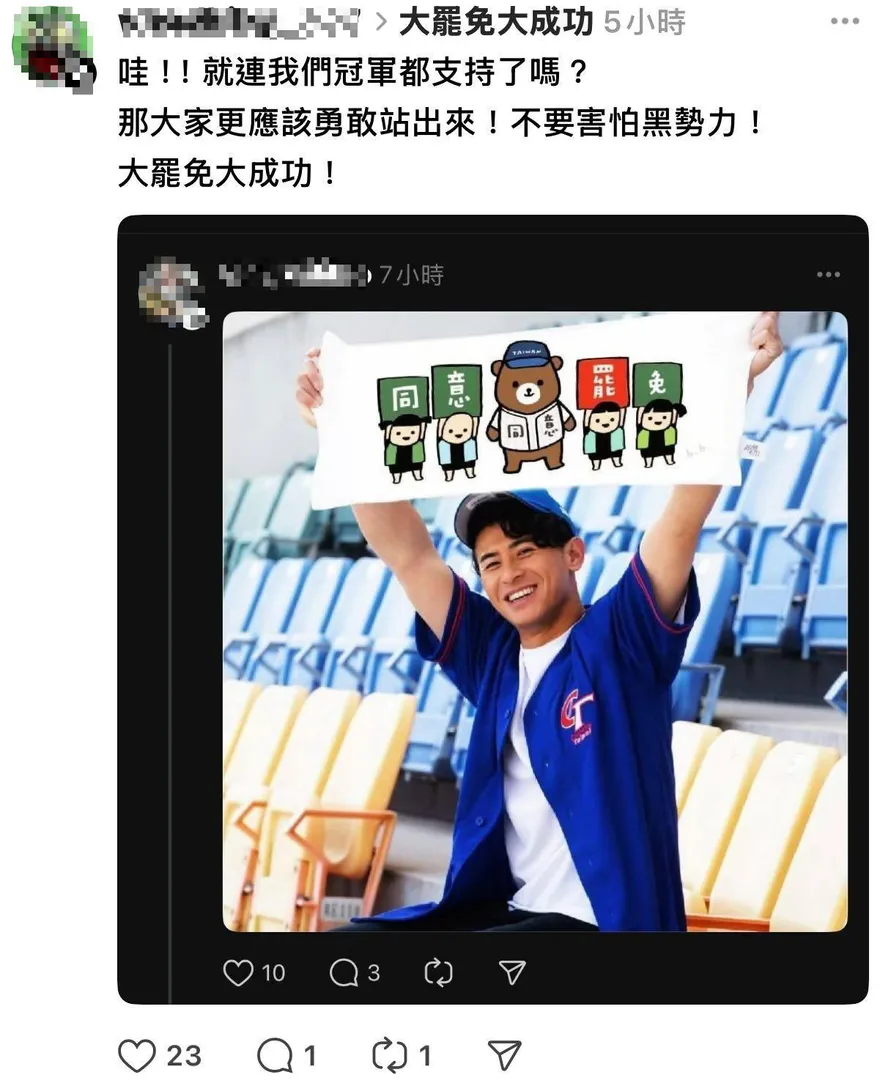Repost the quoted post
This screenshot has height=1086, width=880.
(438, 972)
